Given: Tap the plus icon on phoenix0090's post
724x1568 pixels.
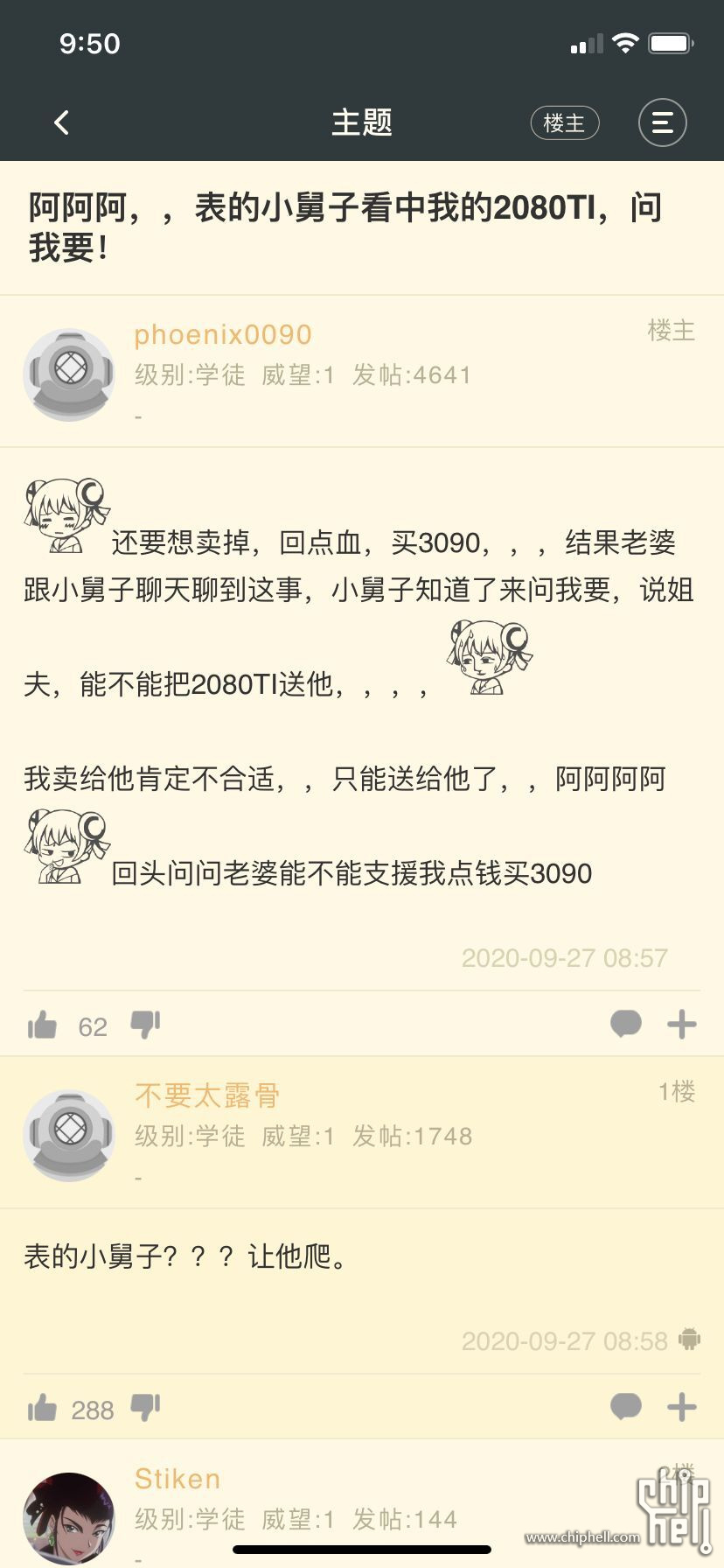Looking at the screenshot, I should tap(681, 1024).
